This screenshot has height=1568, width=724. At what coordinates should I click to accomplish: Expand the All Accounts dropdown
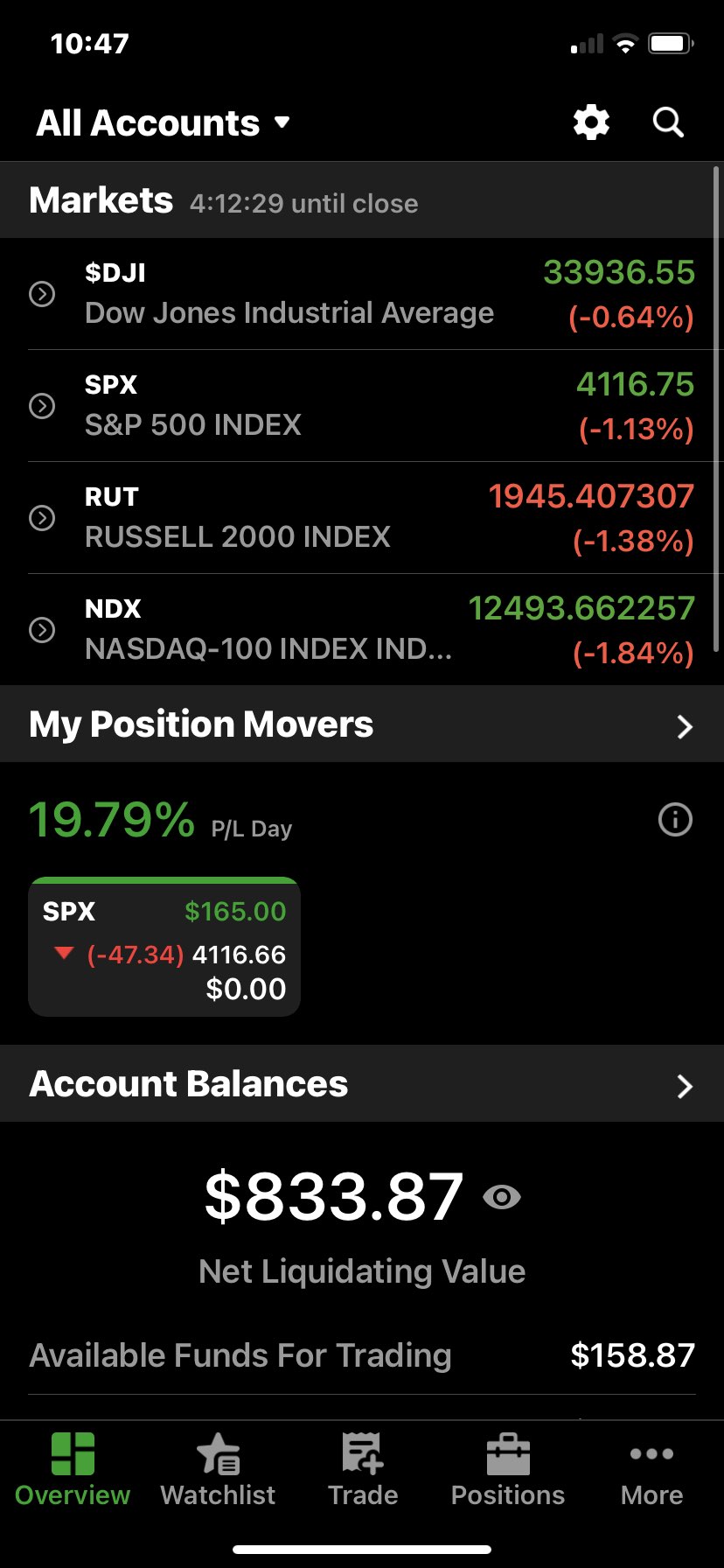tap(164, 122)
